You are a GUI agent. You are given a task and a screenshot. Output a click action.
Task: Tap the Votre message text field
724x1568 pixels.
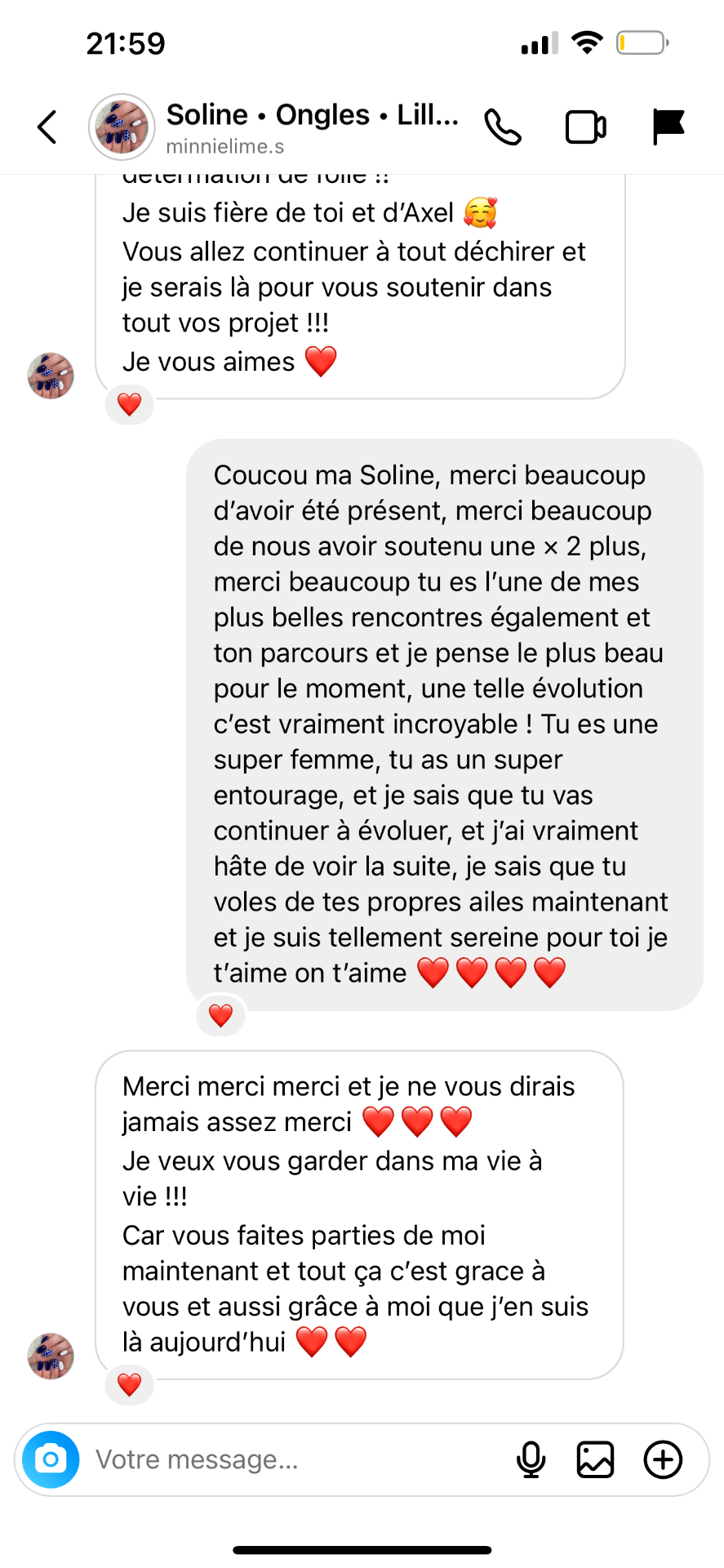[x=294, y=1459]
